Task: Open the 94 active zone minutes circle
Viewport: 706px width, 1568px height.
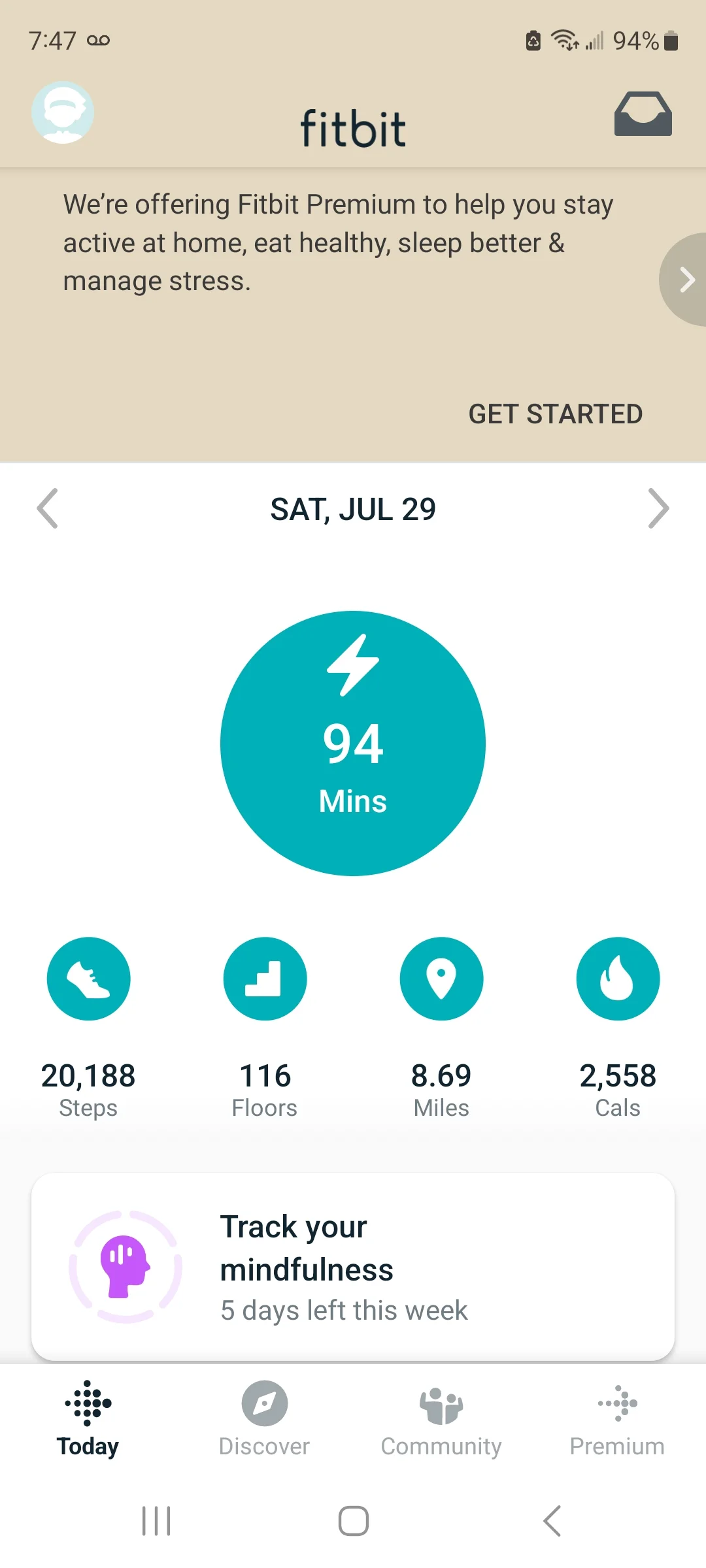Action: click(353, 743)
